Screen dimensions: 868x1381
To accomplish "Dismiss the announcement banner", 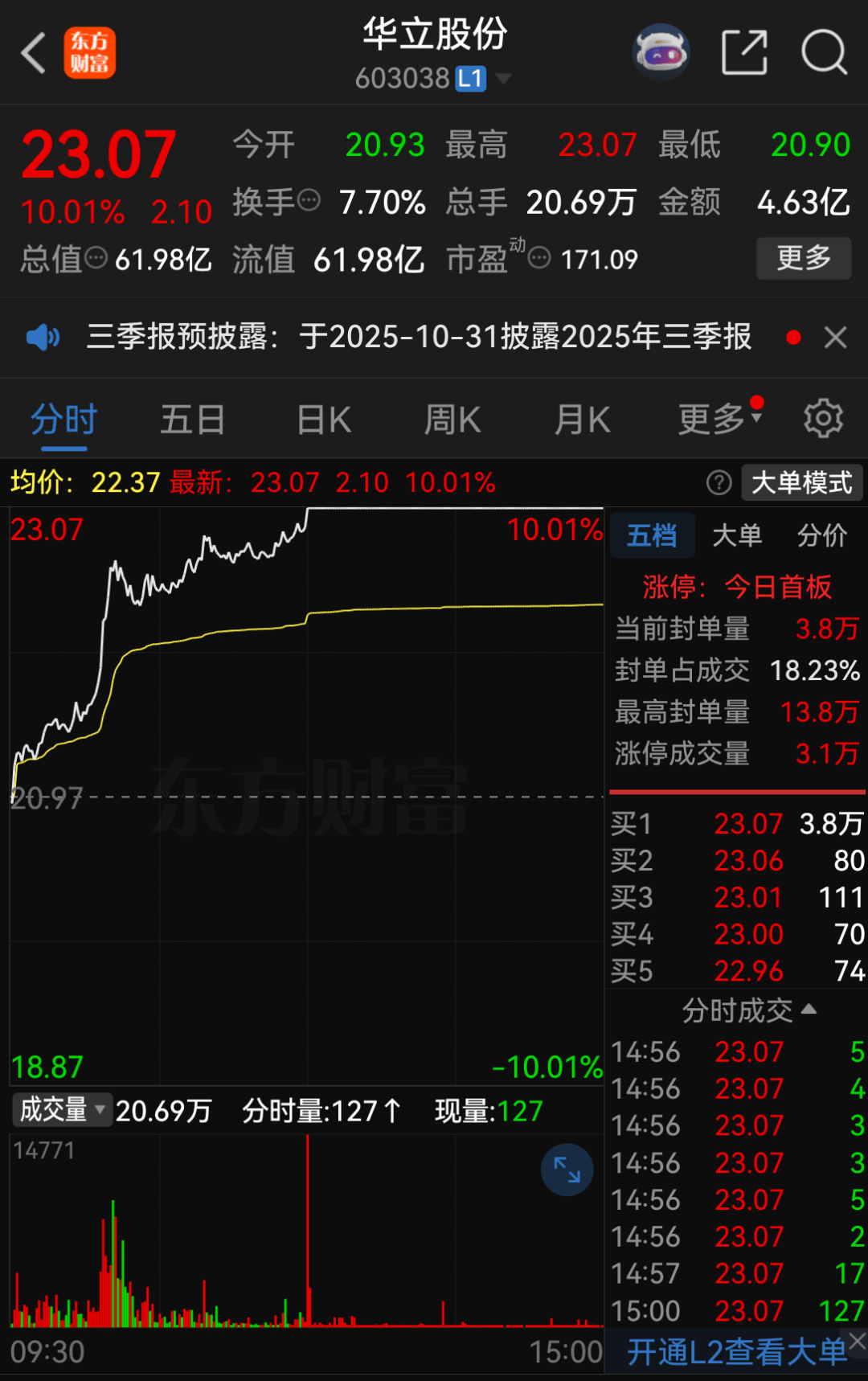I will 836,338.
